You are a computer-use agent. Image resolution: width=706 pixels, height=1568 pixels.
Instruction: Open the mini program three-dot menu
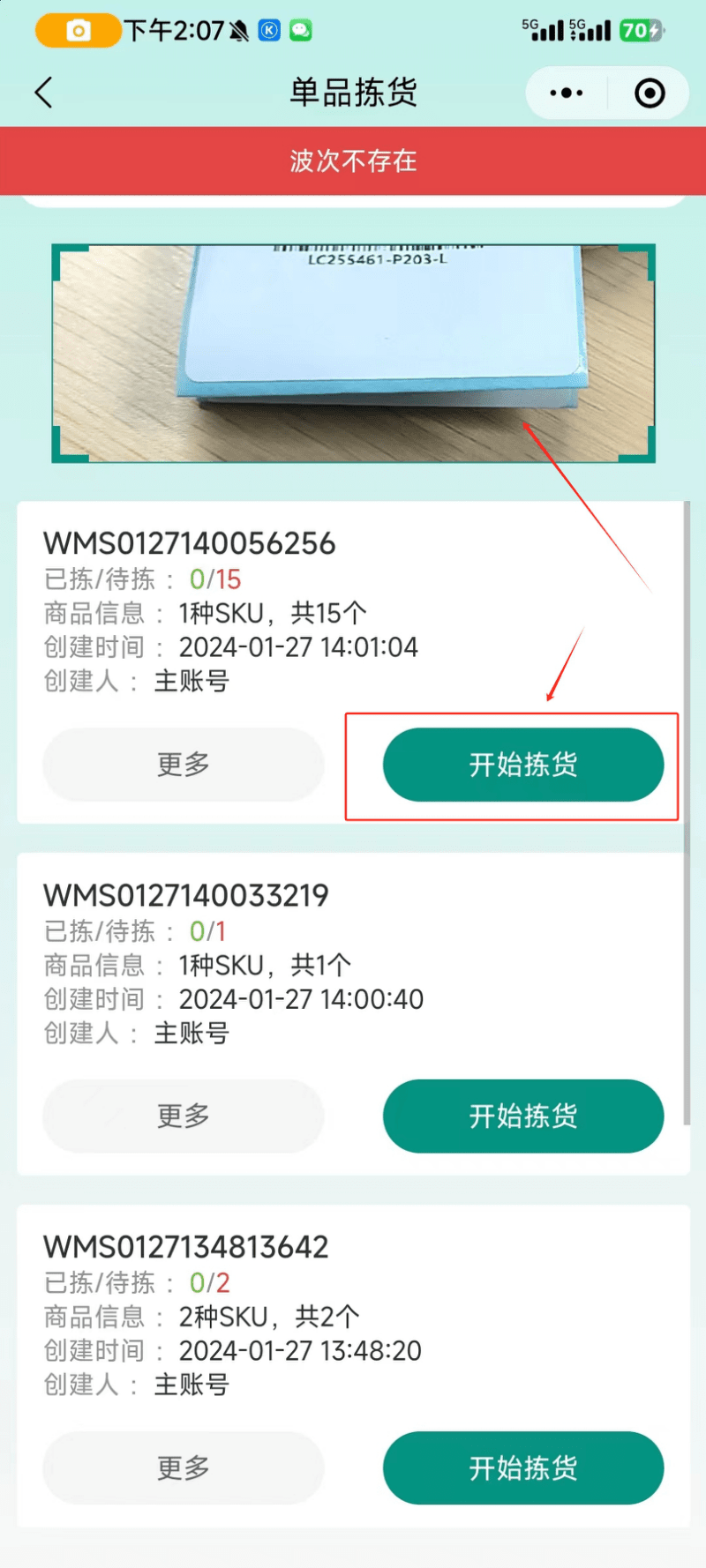[566, 93]
